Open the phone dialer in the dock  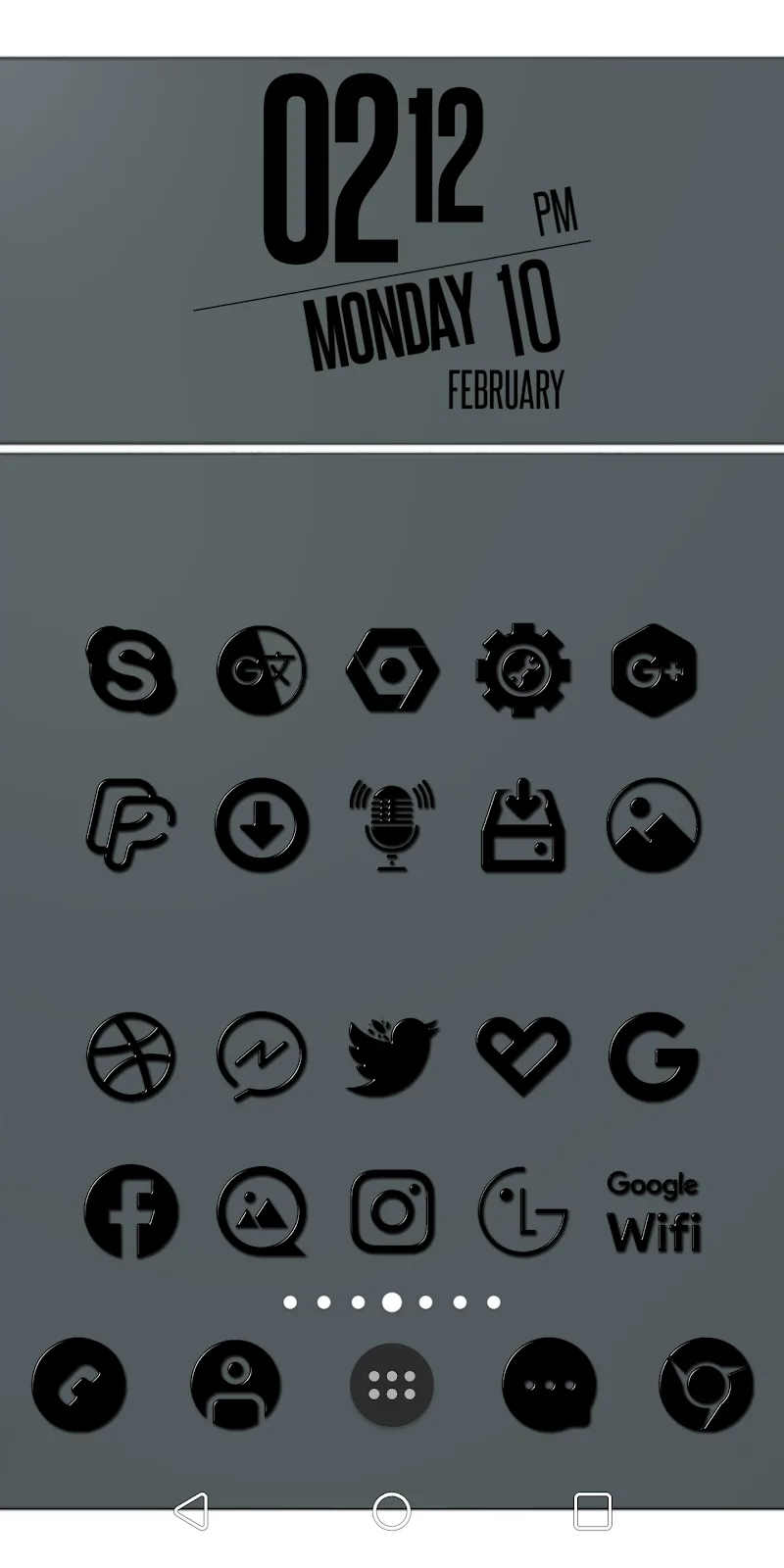[x=78, y=1385]
